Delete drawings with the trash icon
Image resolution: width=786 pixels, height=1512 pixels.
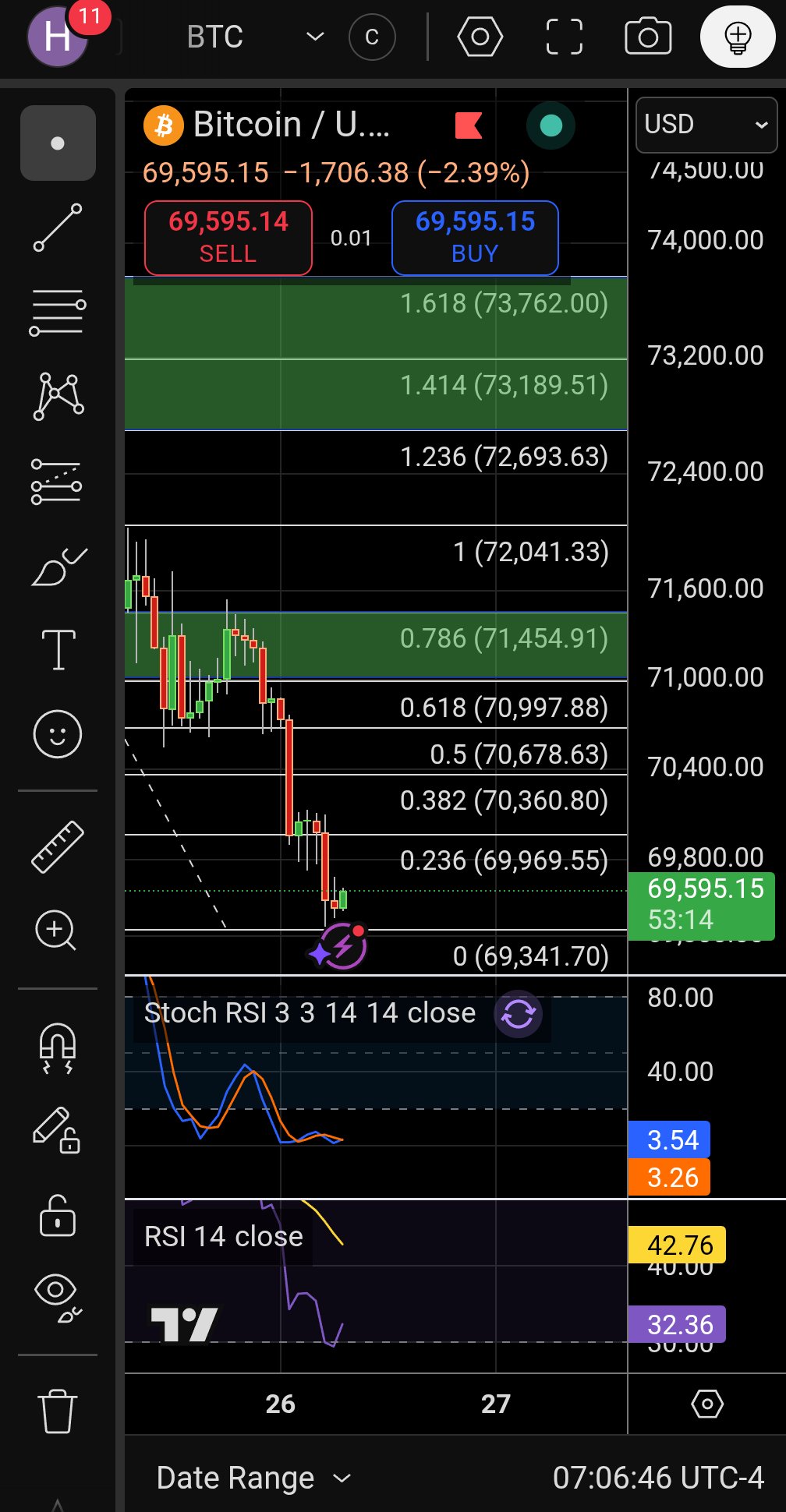pos(58,1411)
